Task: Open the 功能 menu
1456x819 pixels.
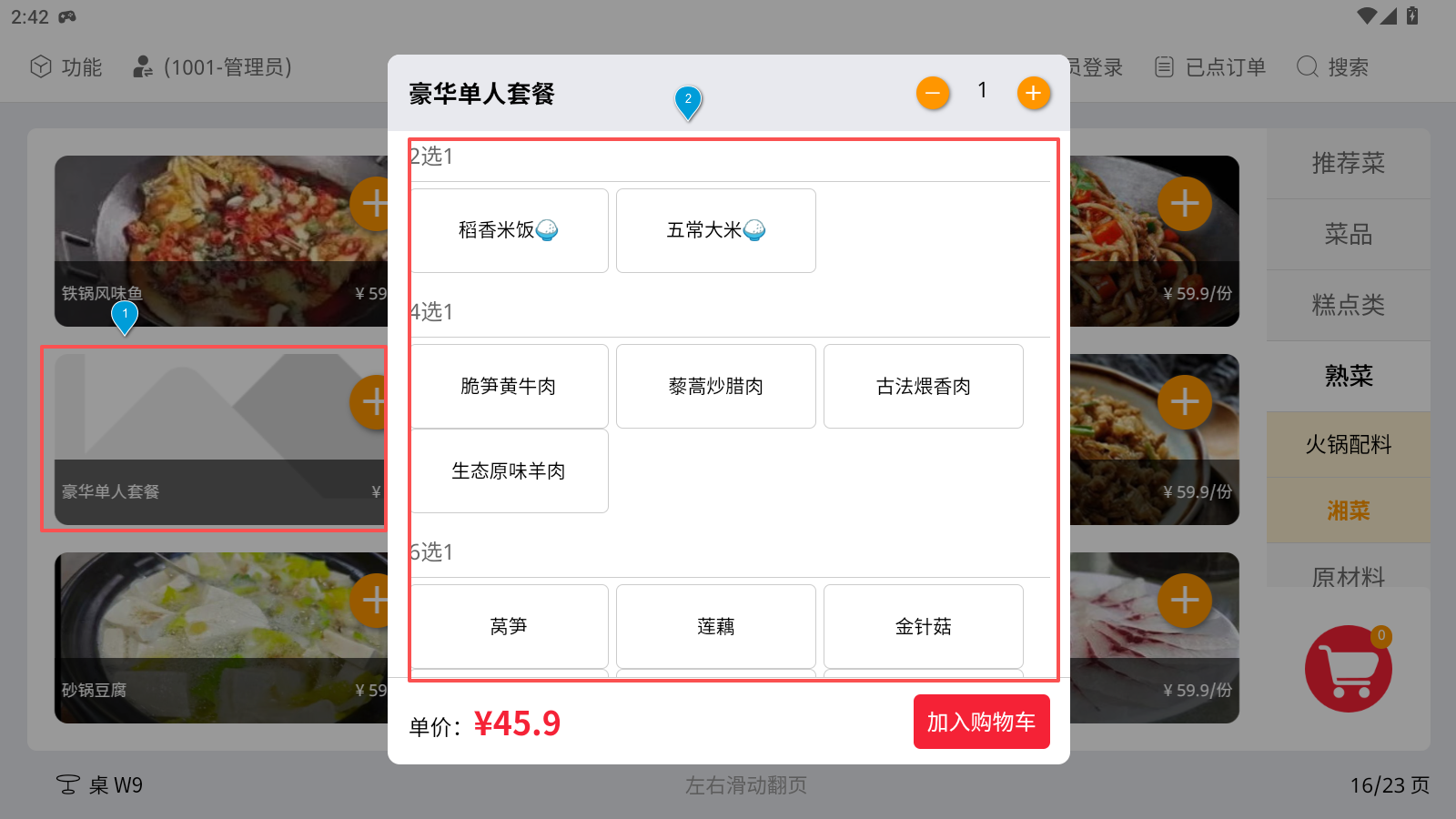Action: [x=66, y=66]
